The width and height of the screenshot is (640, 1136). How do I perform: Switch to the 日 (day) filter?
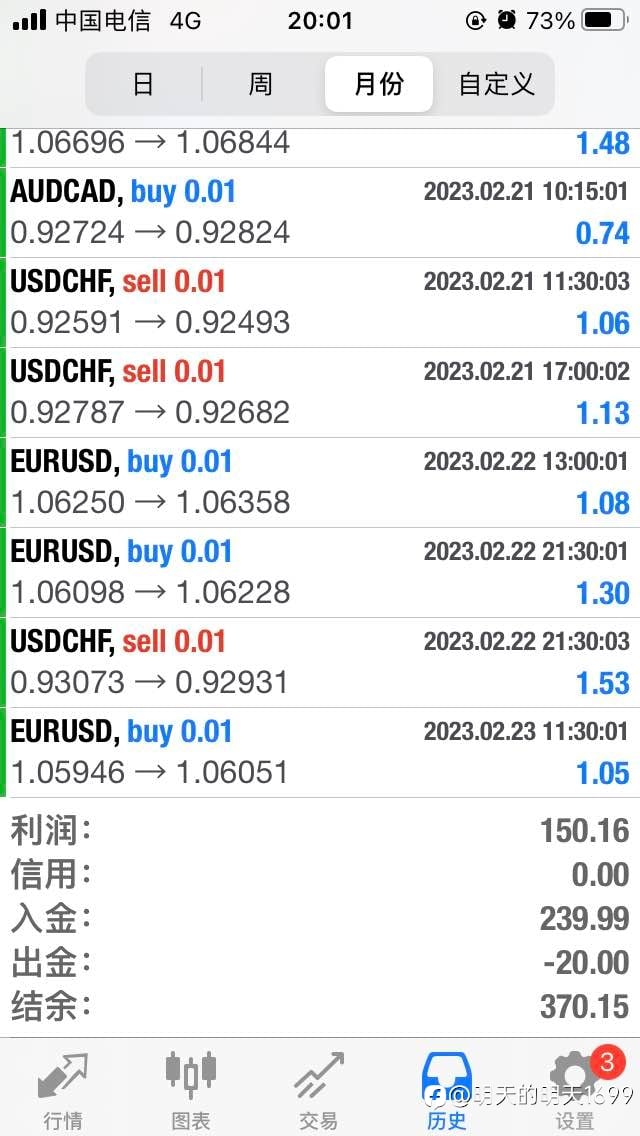(144, 84)
